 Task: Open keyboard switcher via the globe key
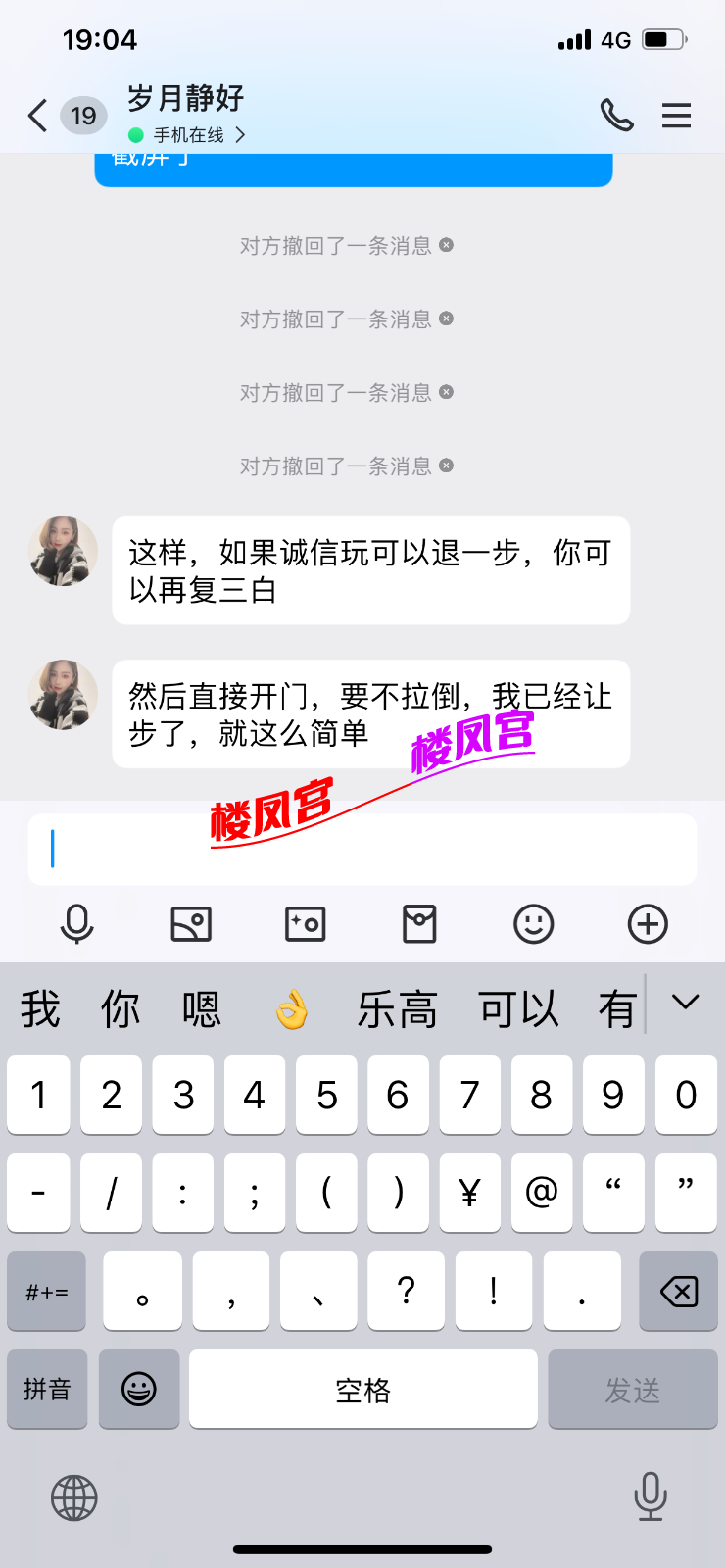(x=74, y=1497)
